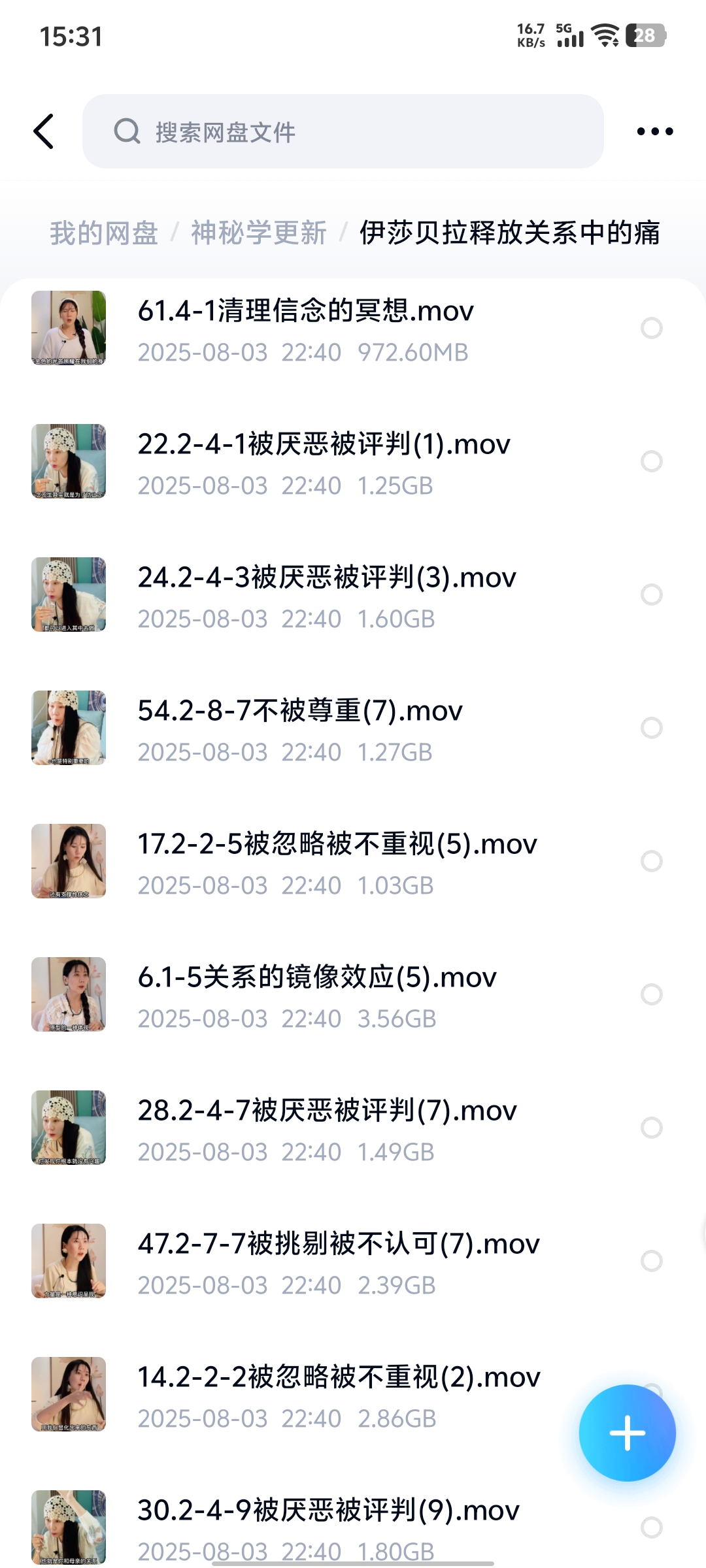This screenshot has height=1568, width=706.
Task: View the file 30.2-4-9被厌恶被评判(9).mov
Action: point(328,1511)
